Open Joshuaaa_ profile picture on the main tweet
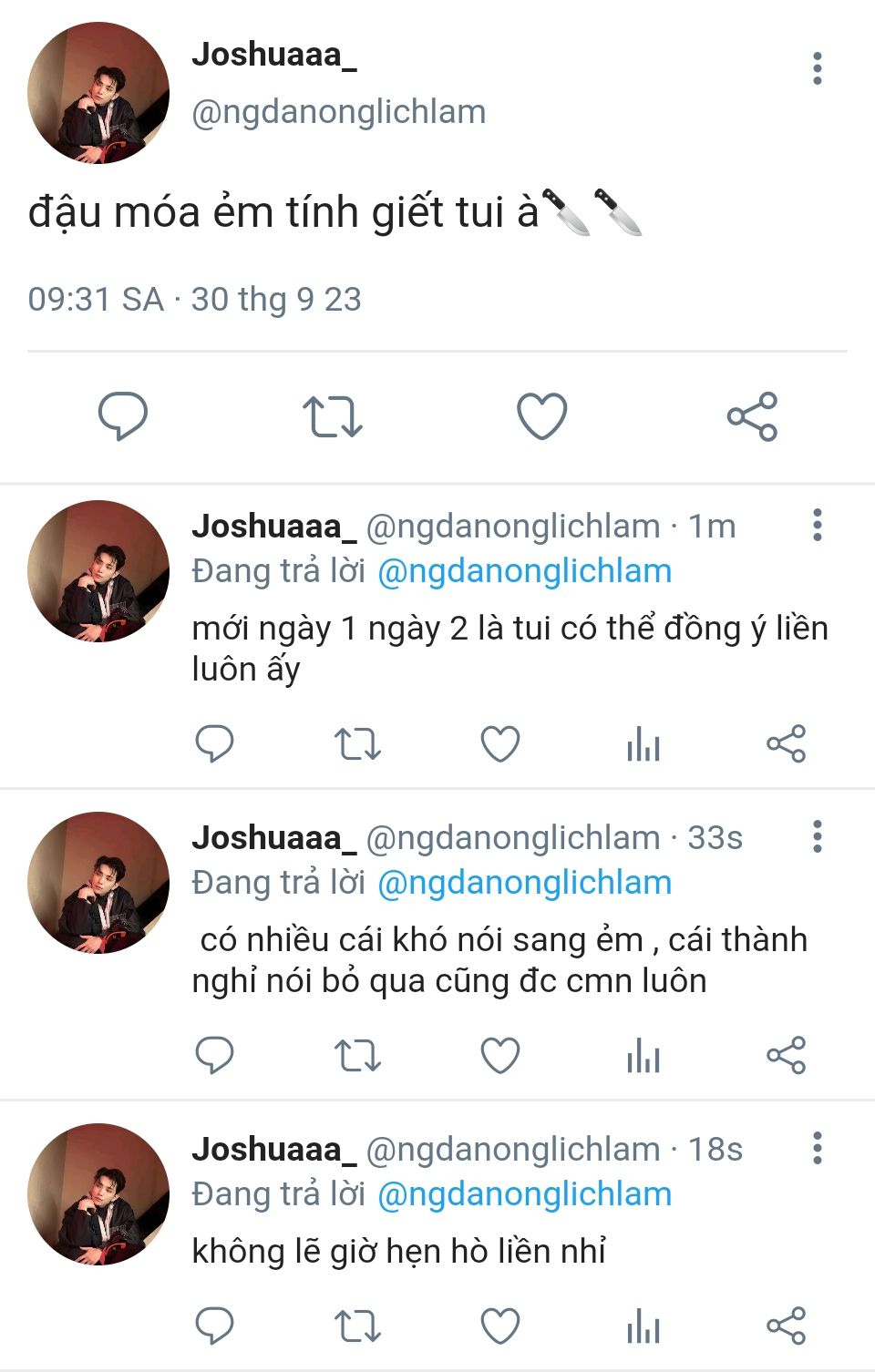The height and width of the screenshot is (1372, 875). tap(98, 93)
